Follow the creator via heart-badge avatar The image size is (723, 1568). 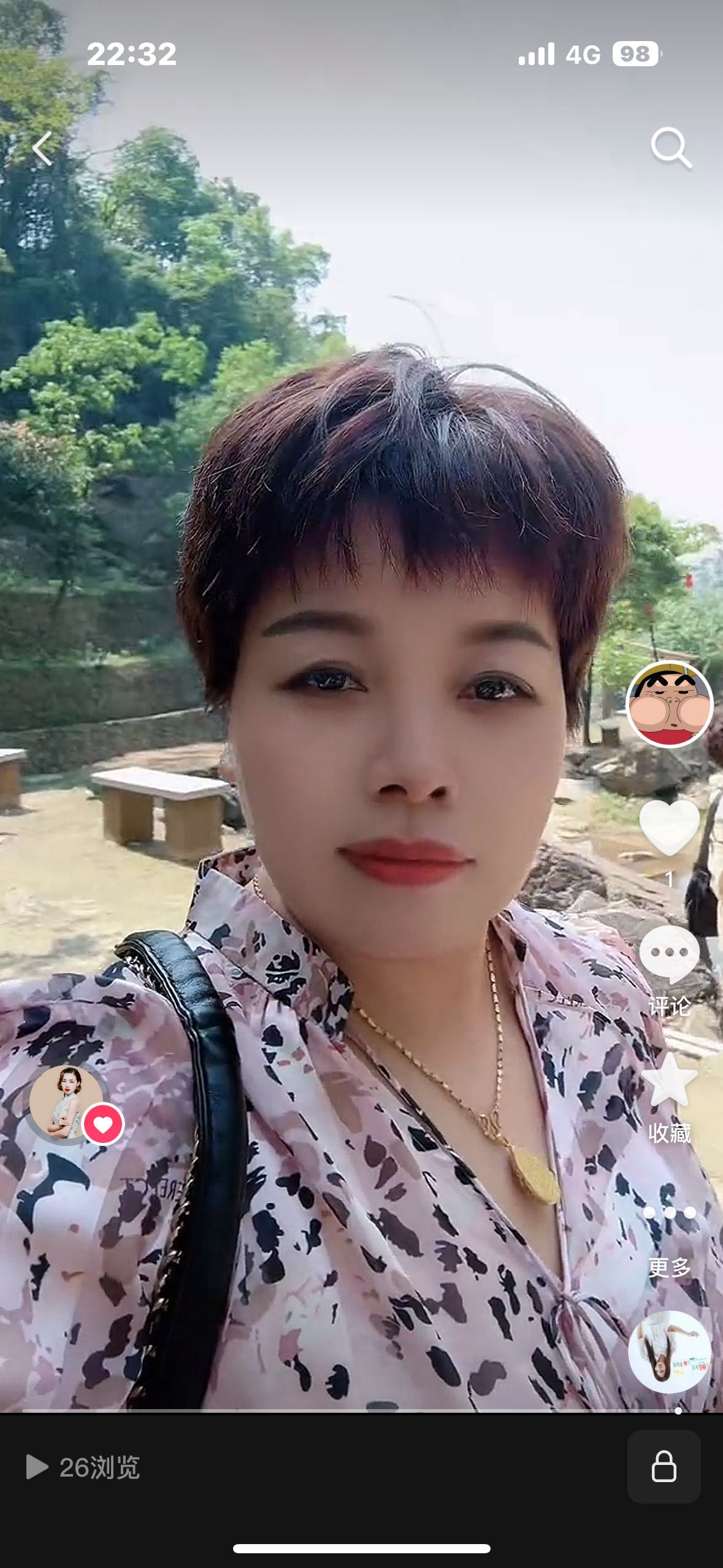pos(103,1124)
